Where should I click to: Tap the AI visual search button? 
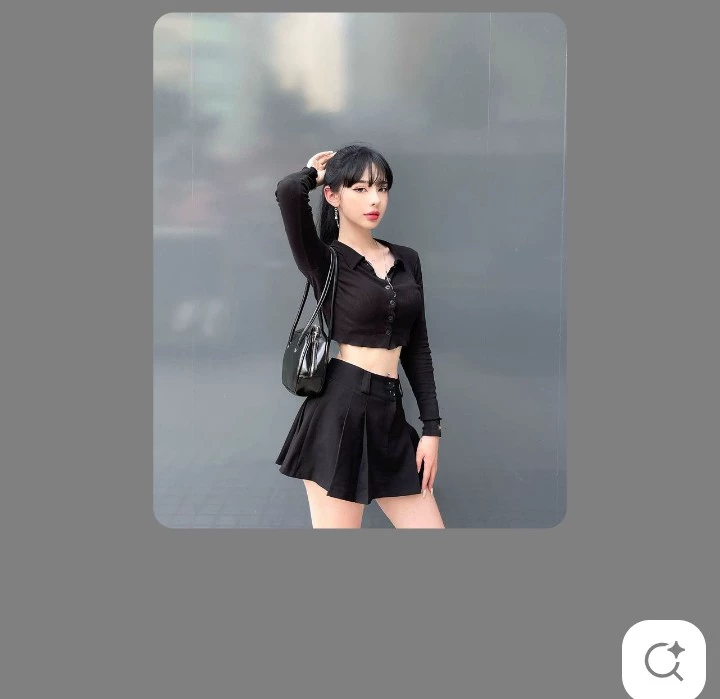(x=663, y=660)
